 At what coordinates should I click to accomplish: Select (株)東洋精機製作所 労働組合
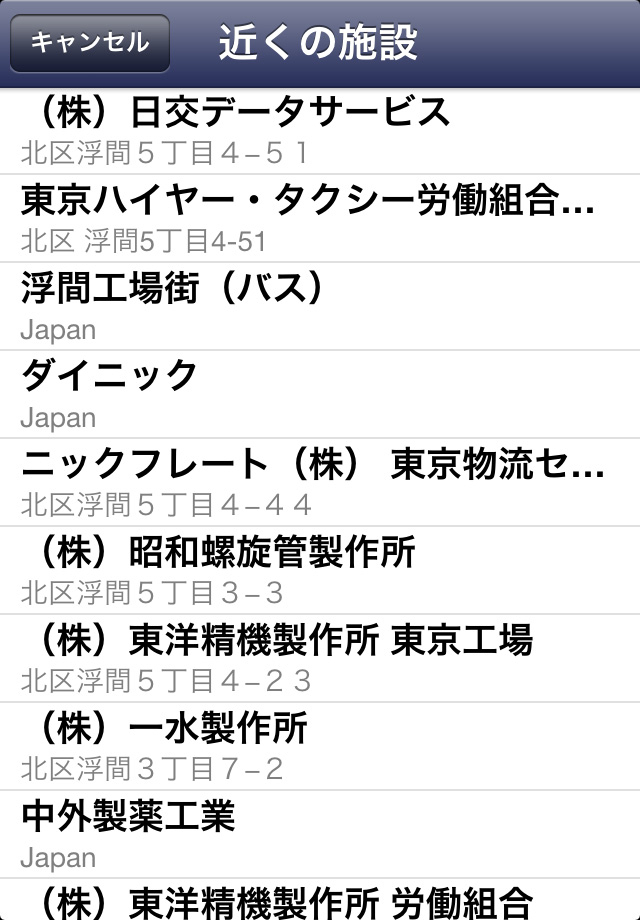point(320,900)
